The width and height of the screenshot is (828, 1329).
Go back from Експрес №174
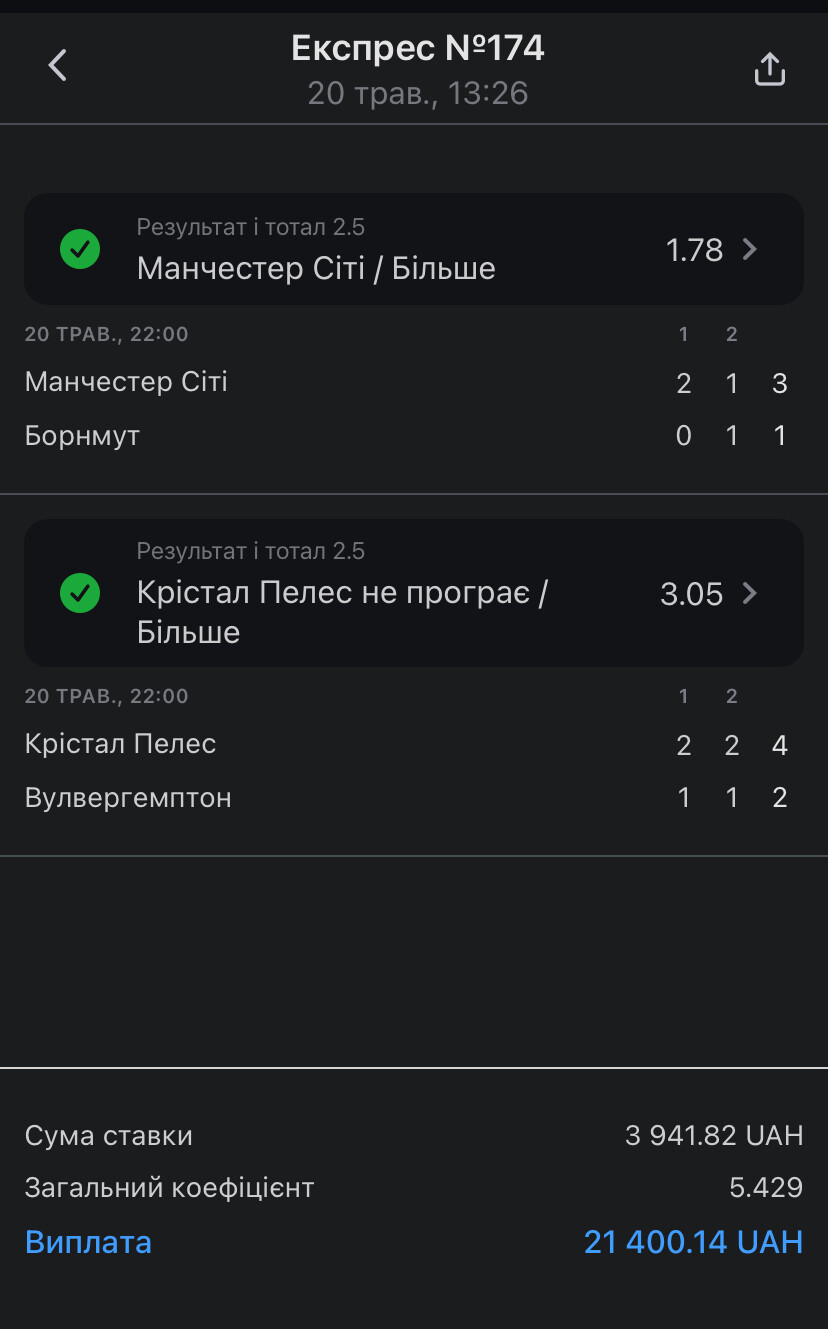point(58,67)
